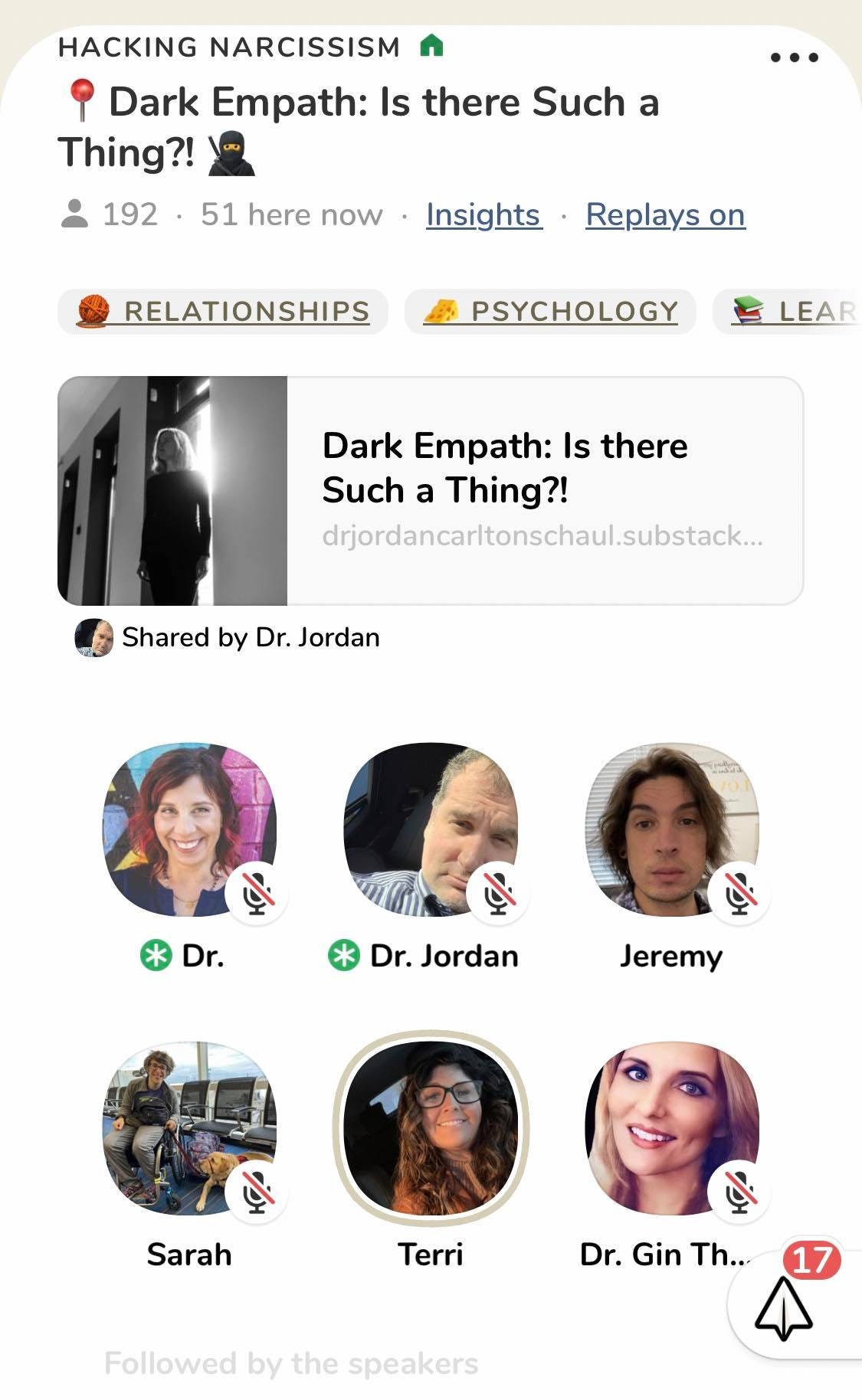The image size is (862, 1400).
Task: Select the Relationships topic chip
Action: (223, 311)
